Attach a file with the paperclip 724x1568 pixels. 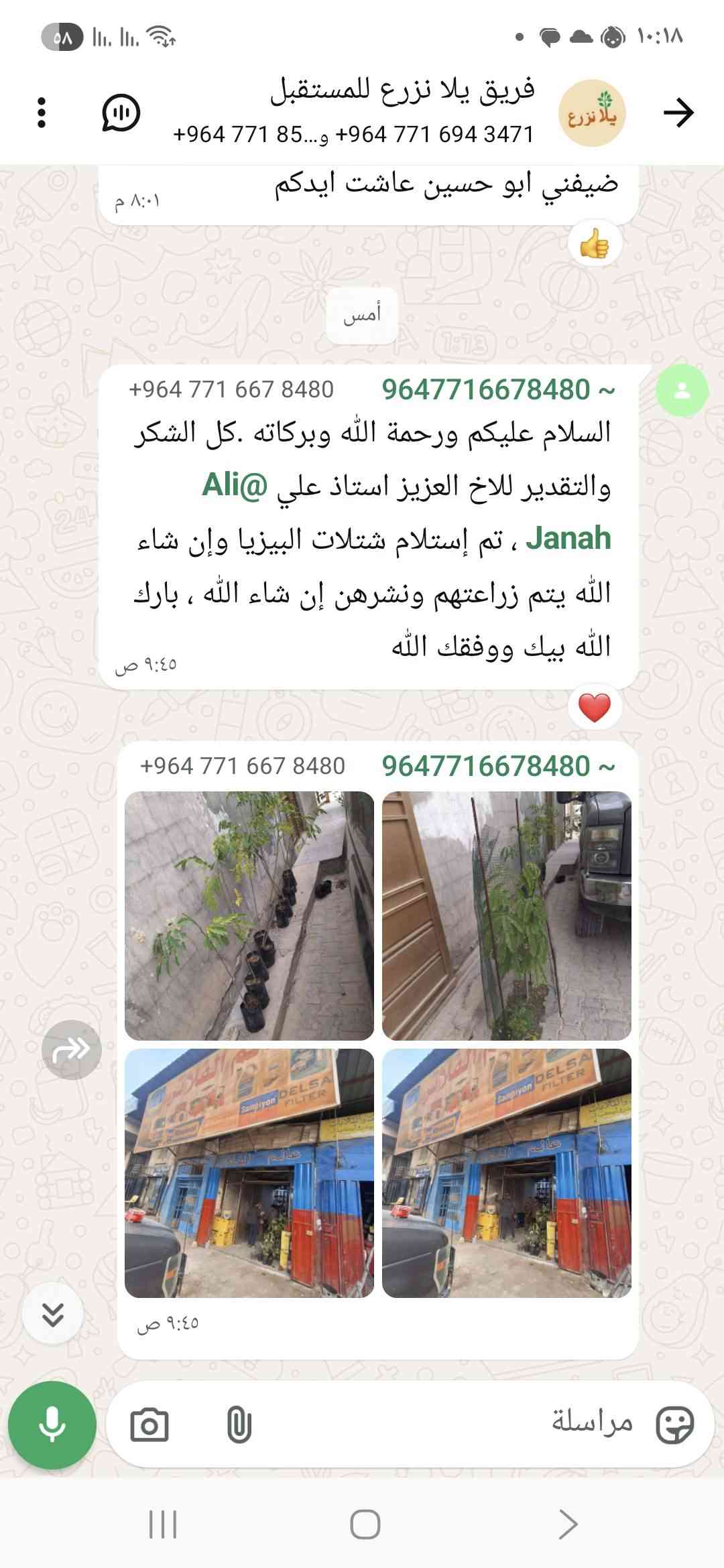tap(239, 1425)
